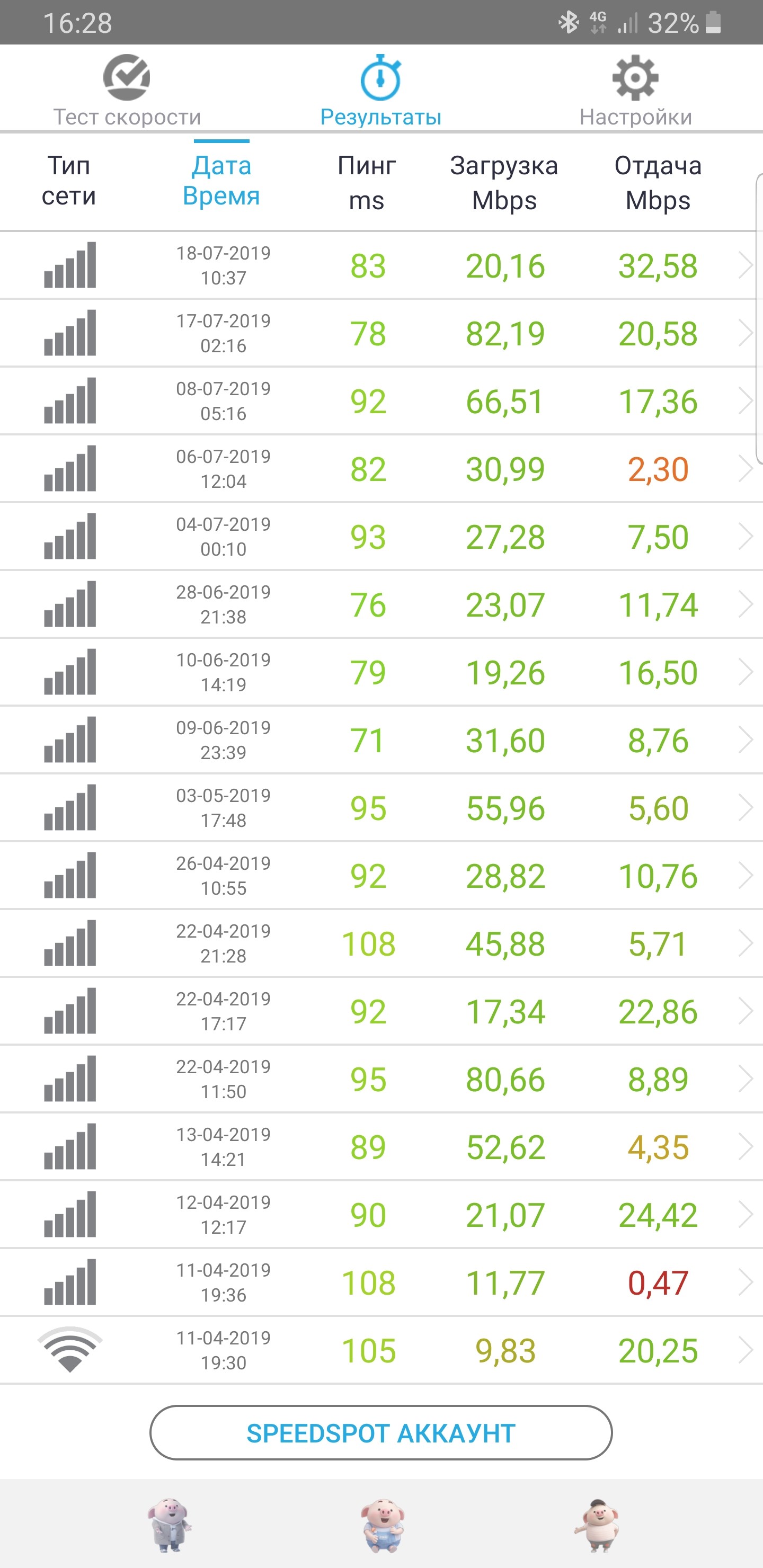Image resolution: width=763 pixels, height=1568 pixels.
Task: Open the result dated 28-06-2019 21:38
Action: click(380, 604)
